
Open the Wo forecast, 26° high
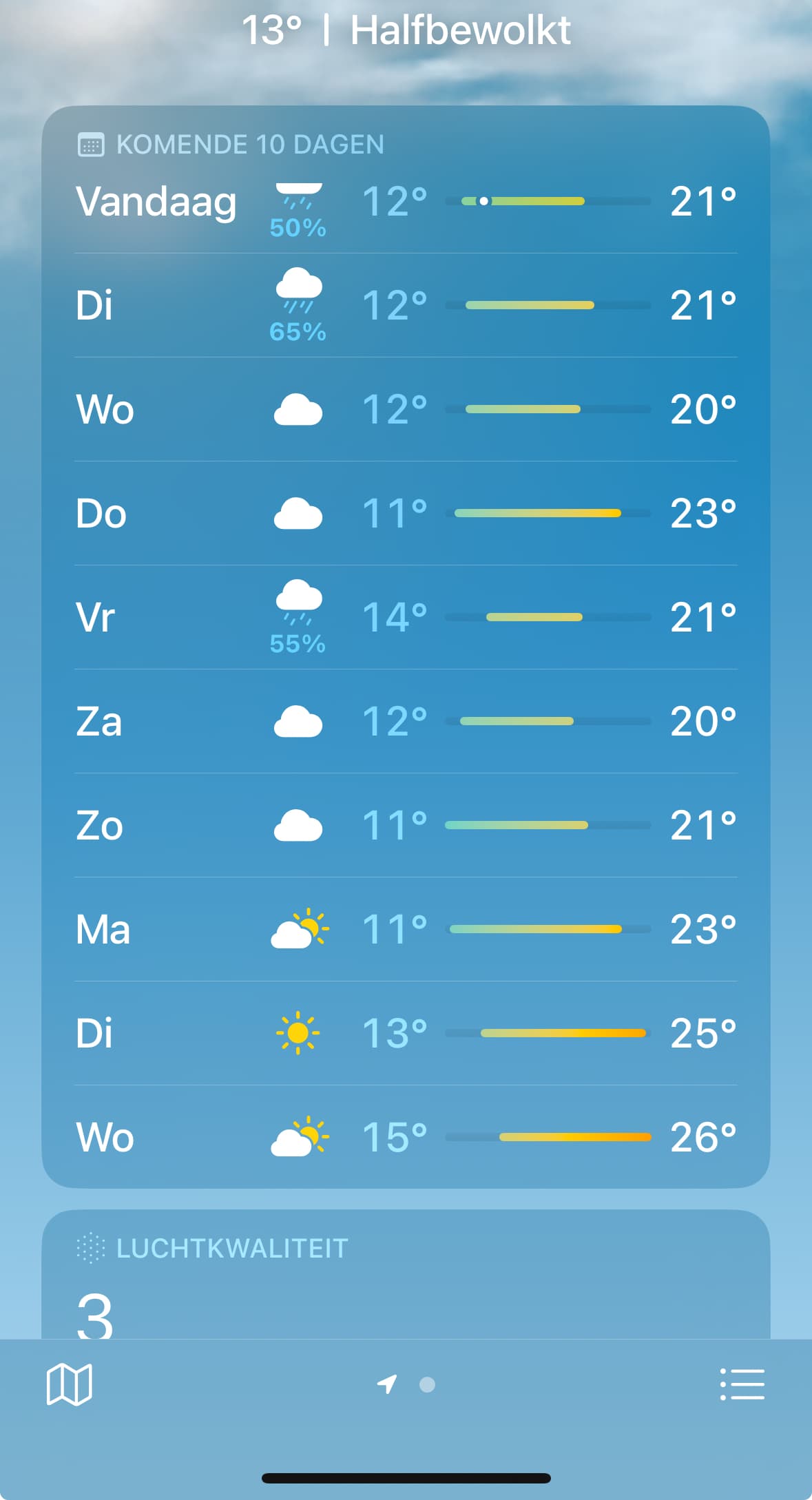coord(406,1137)
